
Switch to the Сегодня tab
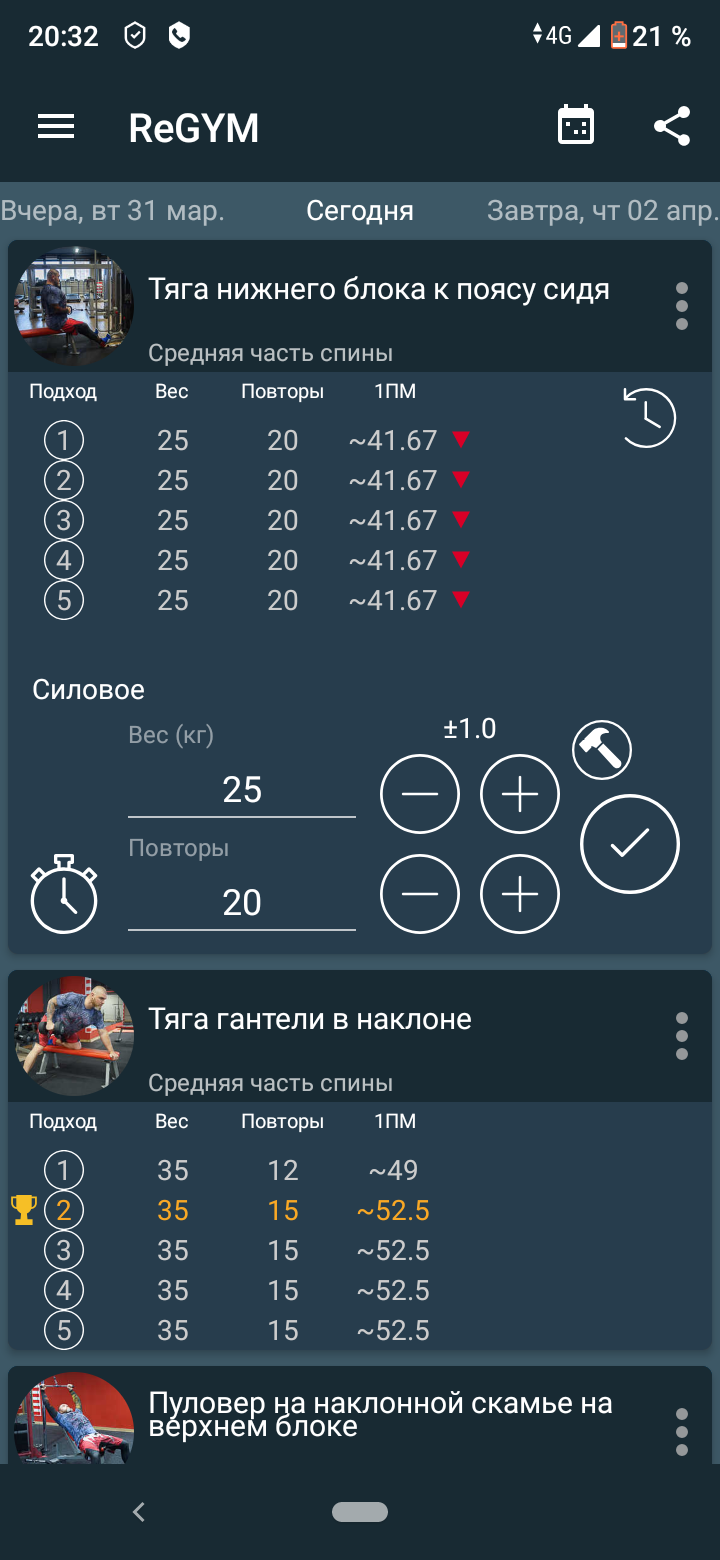click(360, 211)
